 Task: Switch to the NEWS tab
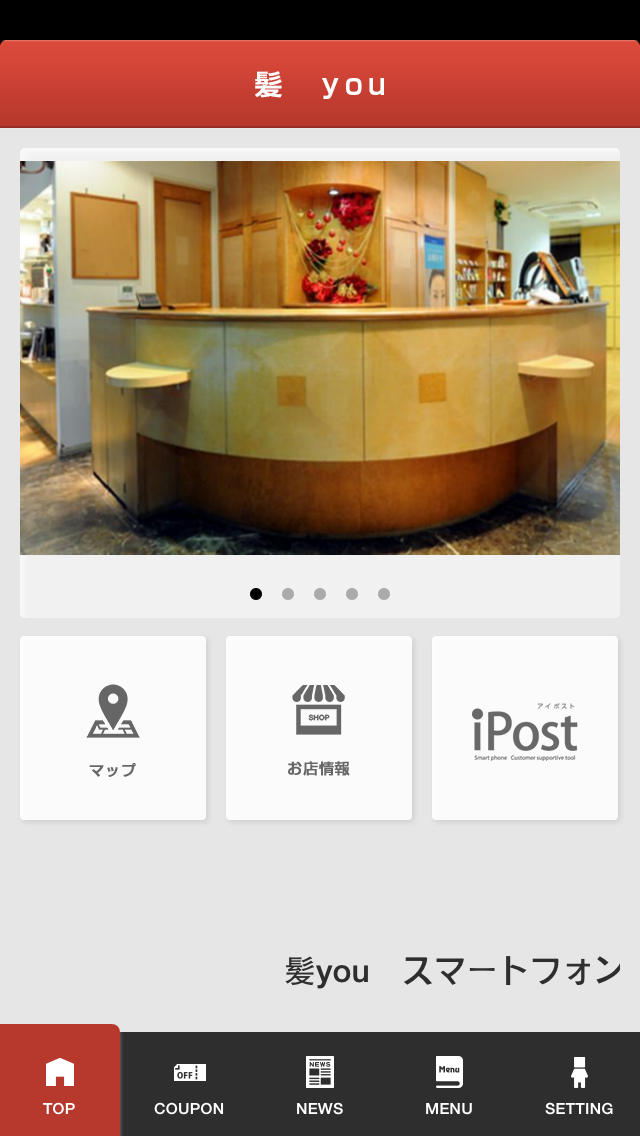320,1085
